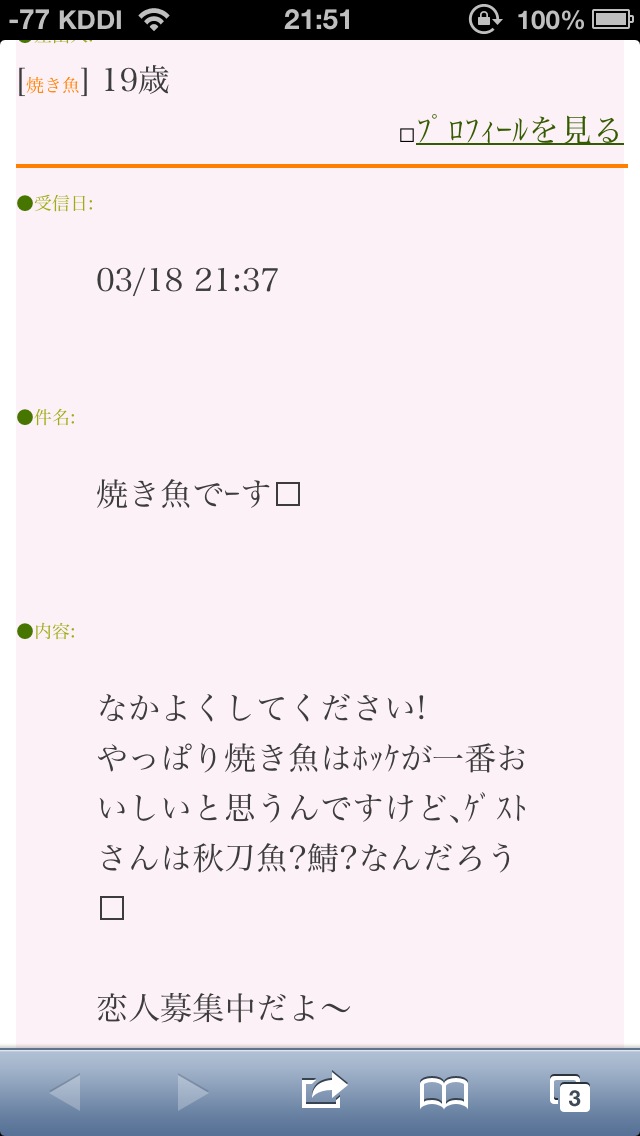Show the open tabs switcher

click(x=569, y=1092)
